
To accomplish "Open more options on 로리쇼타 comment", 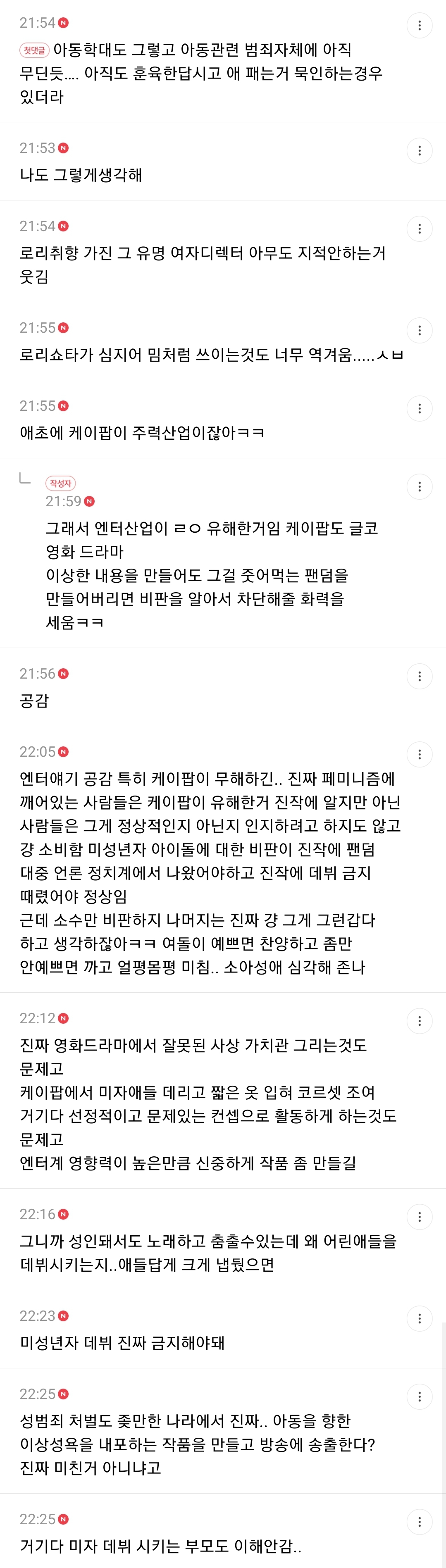I will [419, 331].
